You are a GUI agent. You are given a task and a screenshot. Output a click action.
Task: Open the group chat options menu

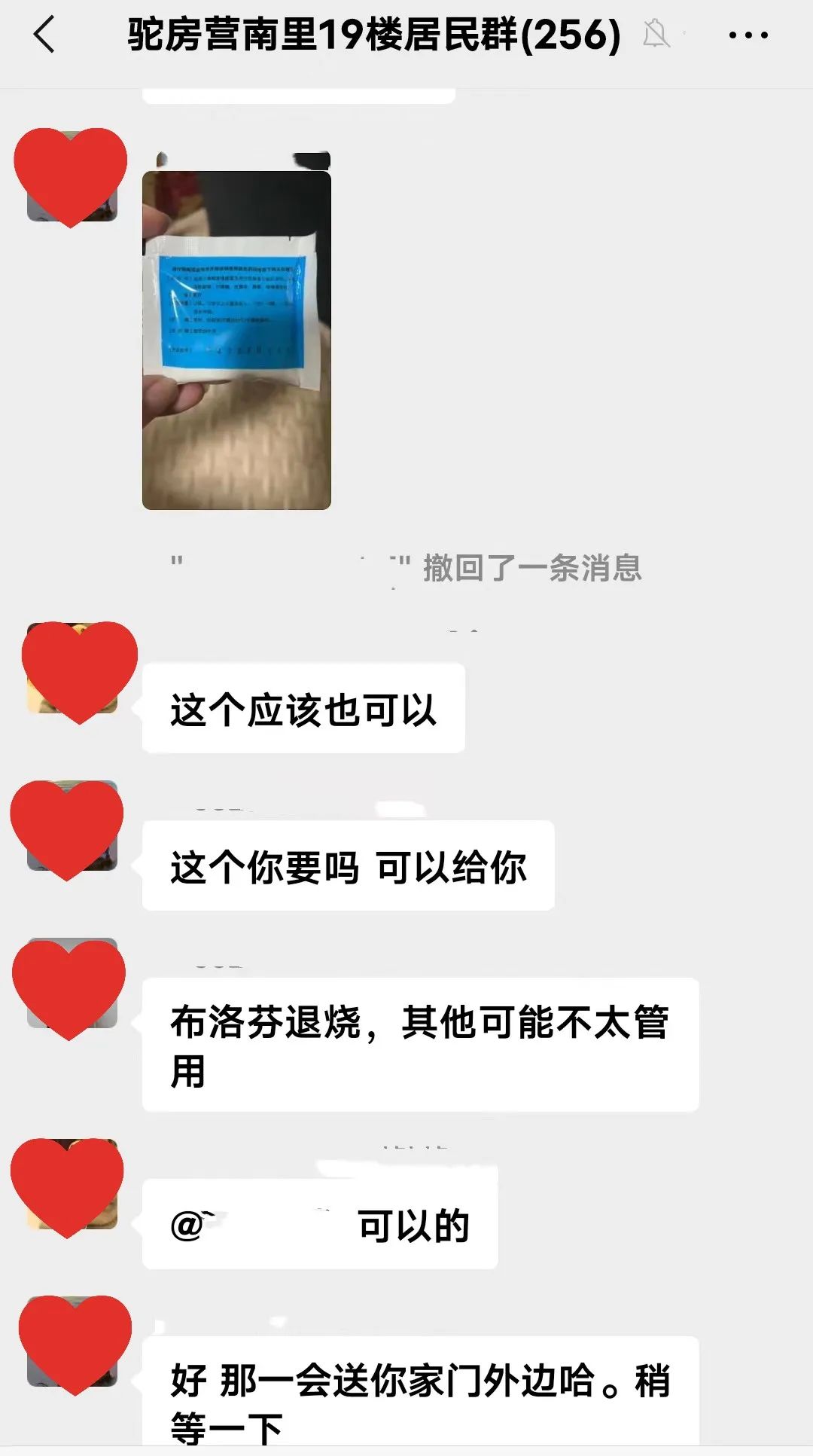(748, 35)
